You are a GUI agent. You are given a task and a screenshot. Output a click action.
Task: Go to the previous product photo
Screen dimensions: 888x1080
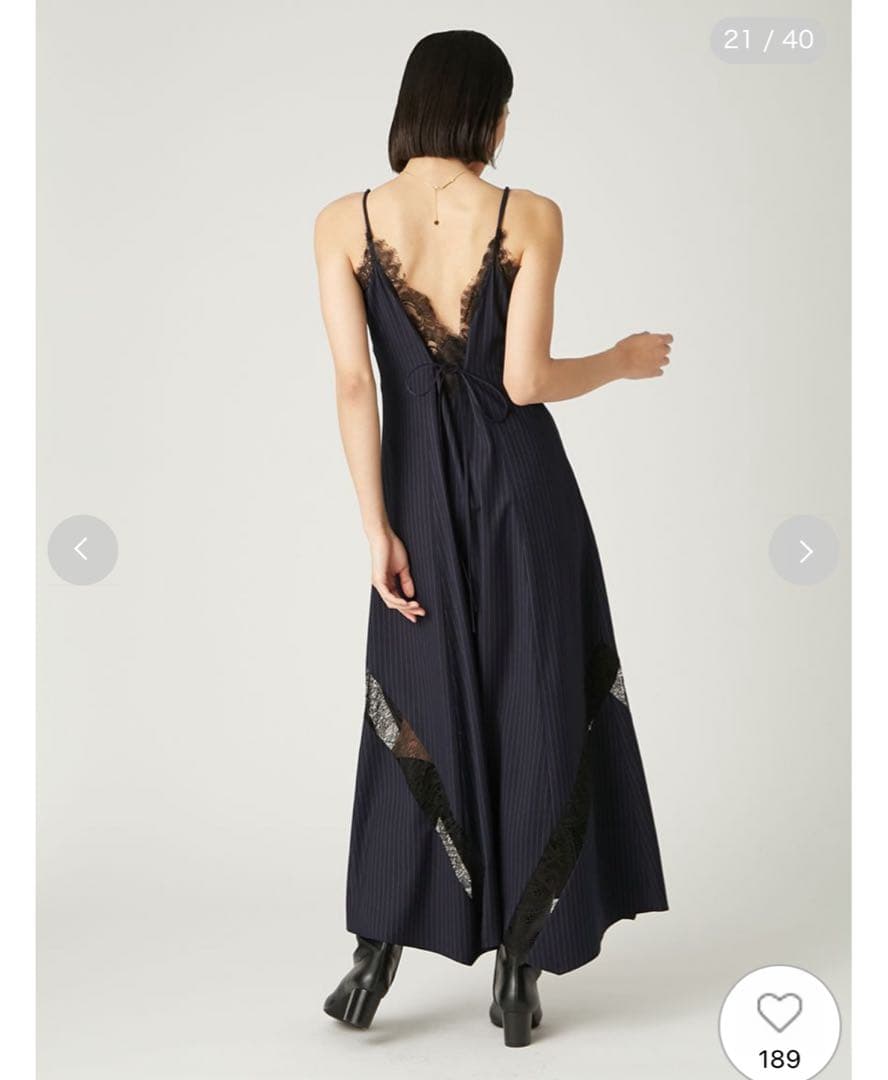pyautogui.click(x=82, y=549)
